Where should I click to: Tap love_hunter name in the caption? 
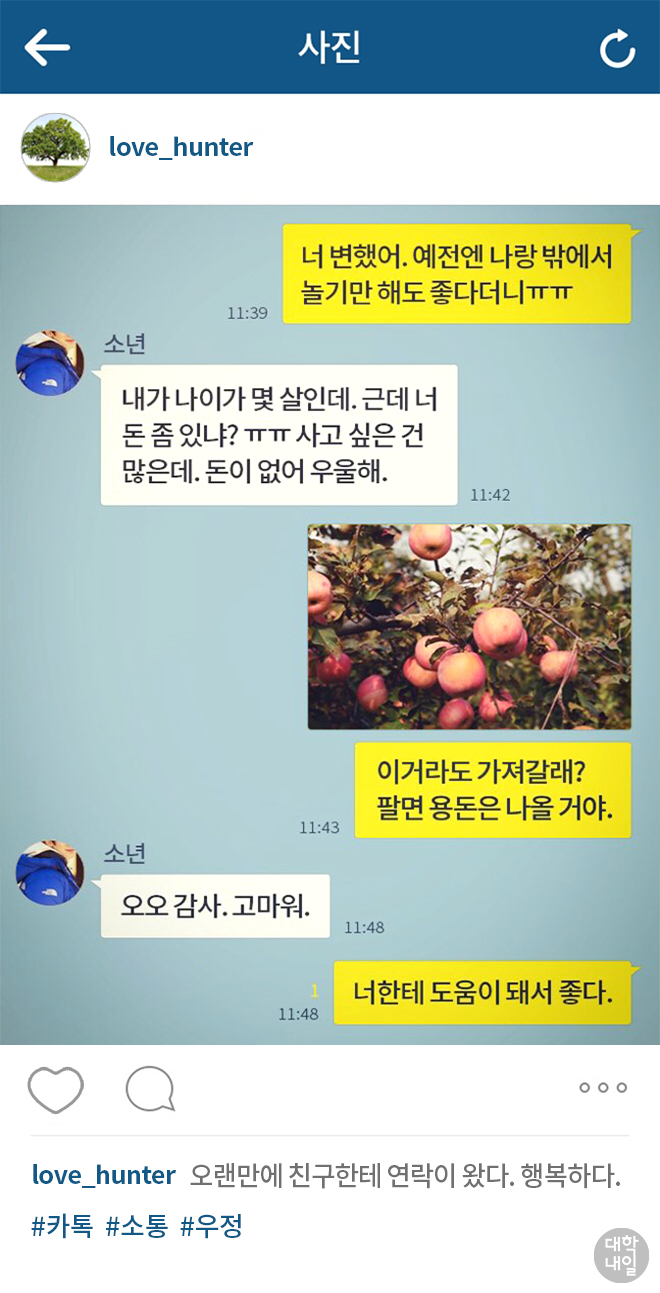coord(104,1175)
